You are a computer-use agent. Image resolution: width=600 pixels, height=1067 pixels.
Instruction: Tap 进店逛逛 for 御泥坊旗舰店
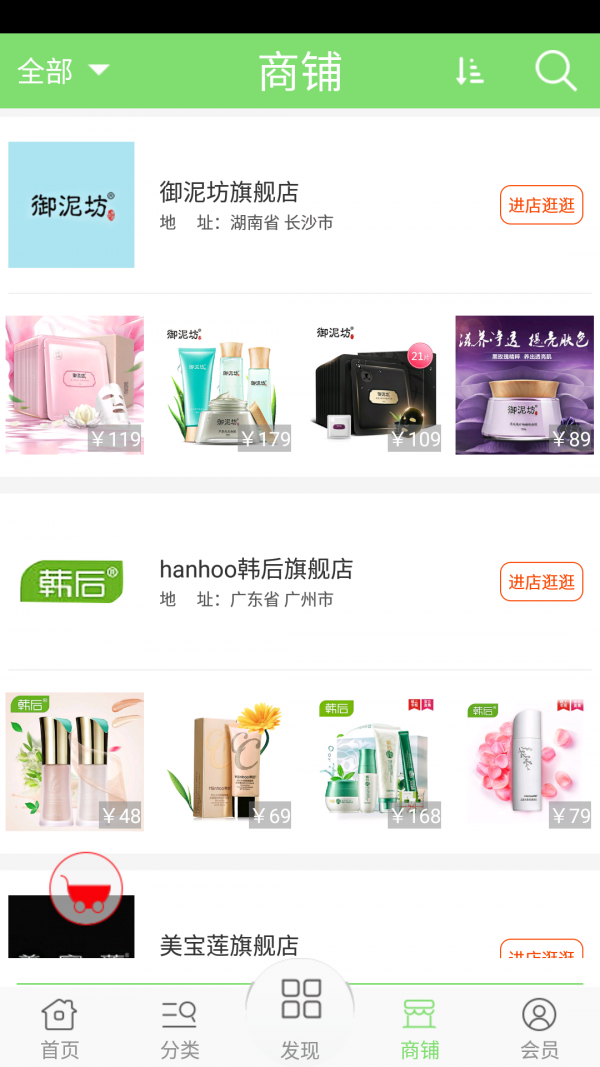tap(541, 205)
